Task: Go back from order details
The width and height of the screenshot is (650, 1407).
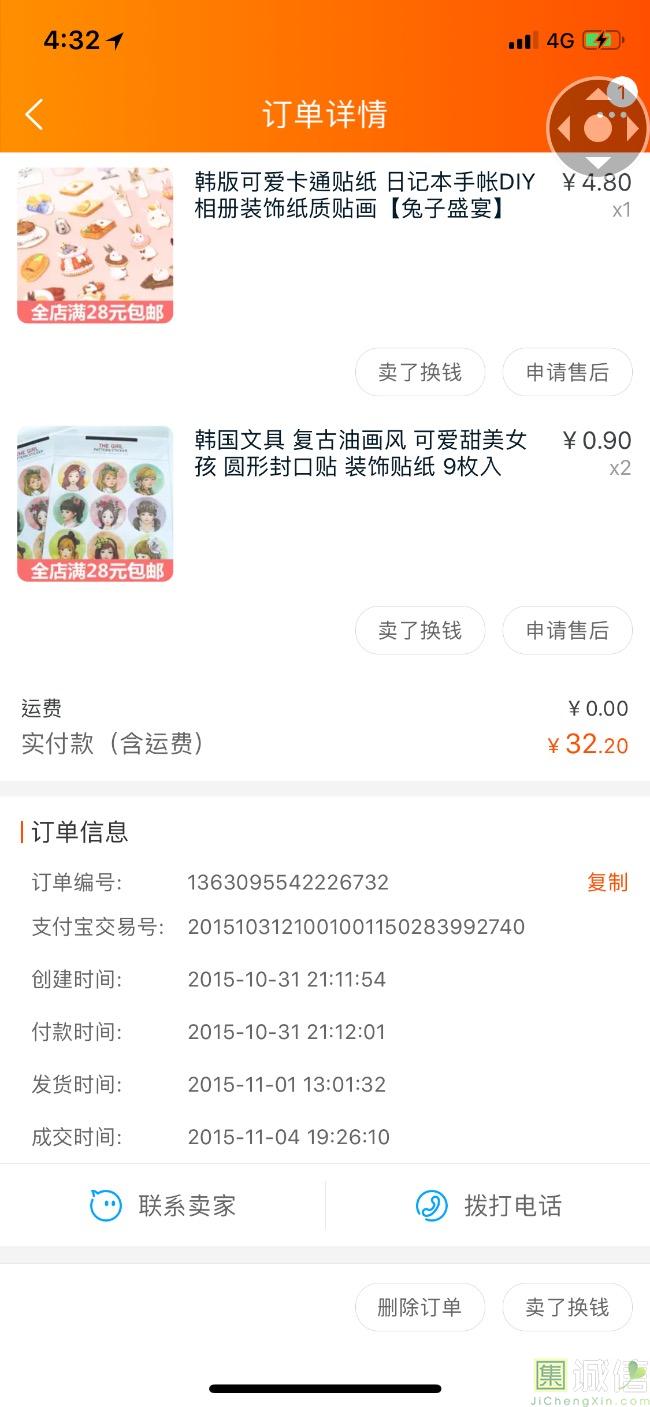Action: tap(34, 114)
